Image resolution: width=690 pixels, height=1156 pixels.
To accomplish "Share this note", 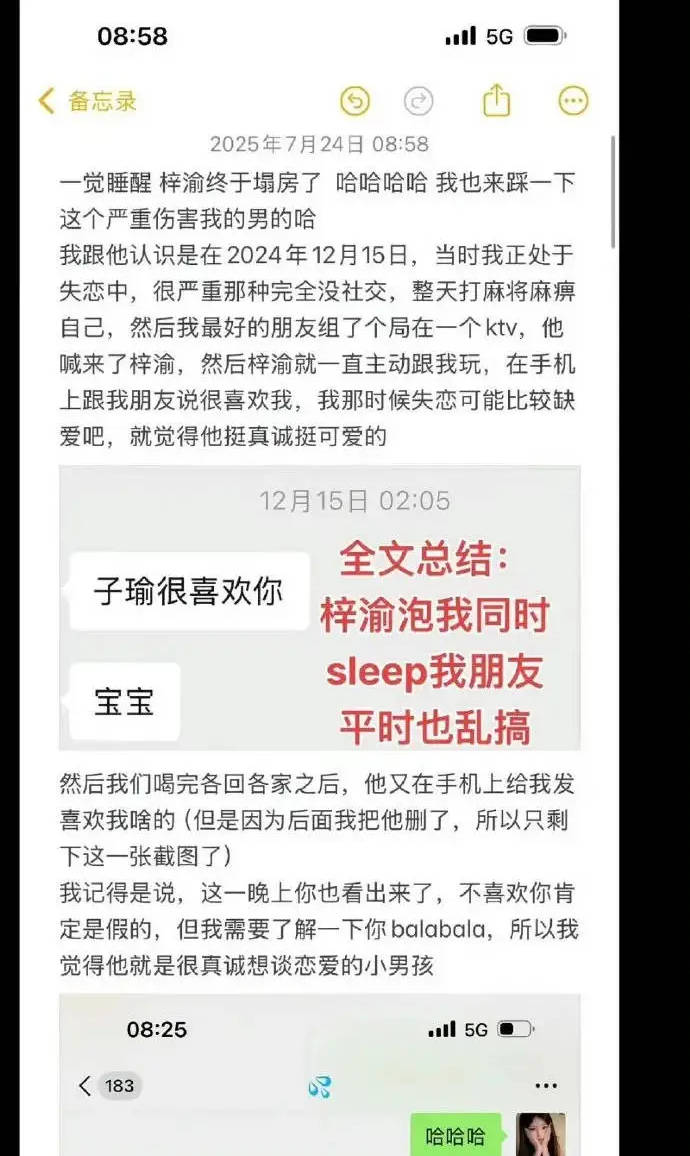I will pyautogui.click(x=497, y=100).
